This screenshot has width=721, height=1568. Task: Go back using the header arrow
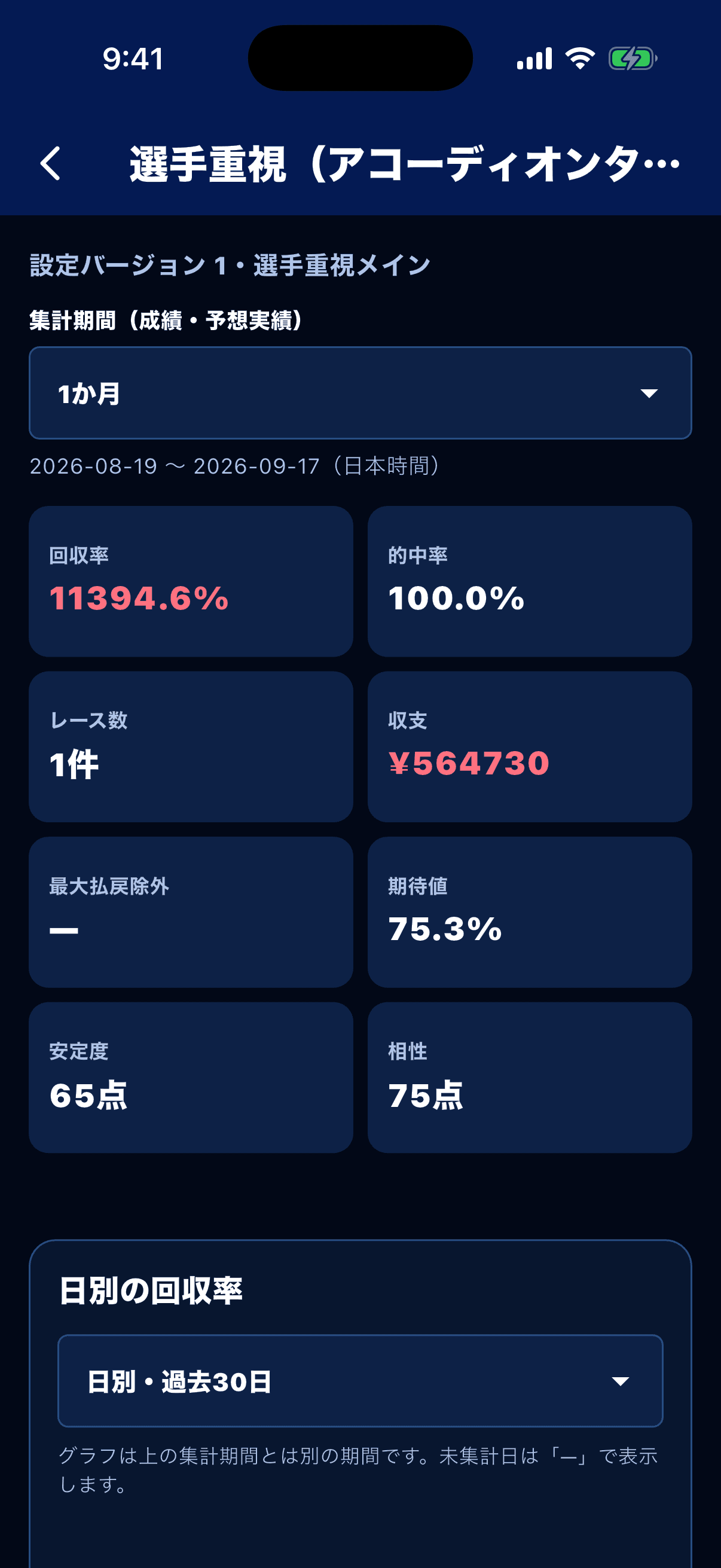coord(50,163)
